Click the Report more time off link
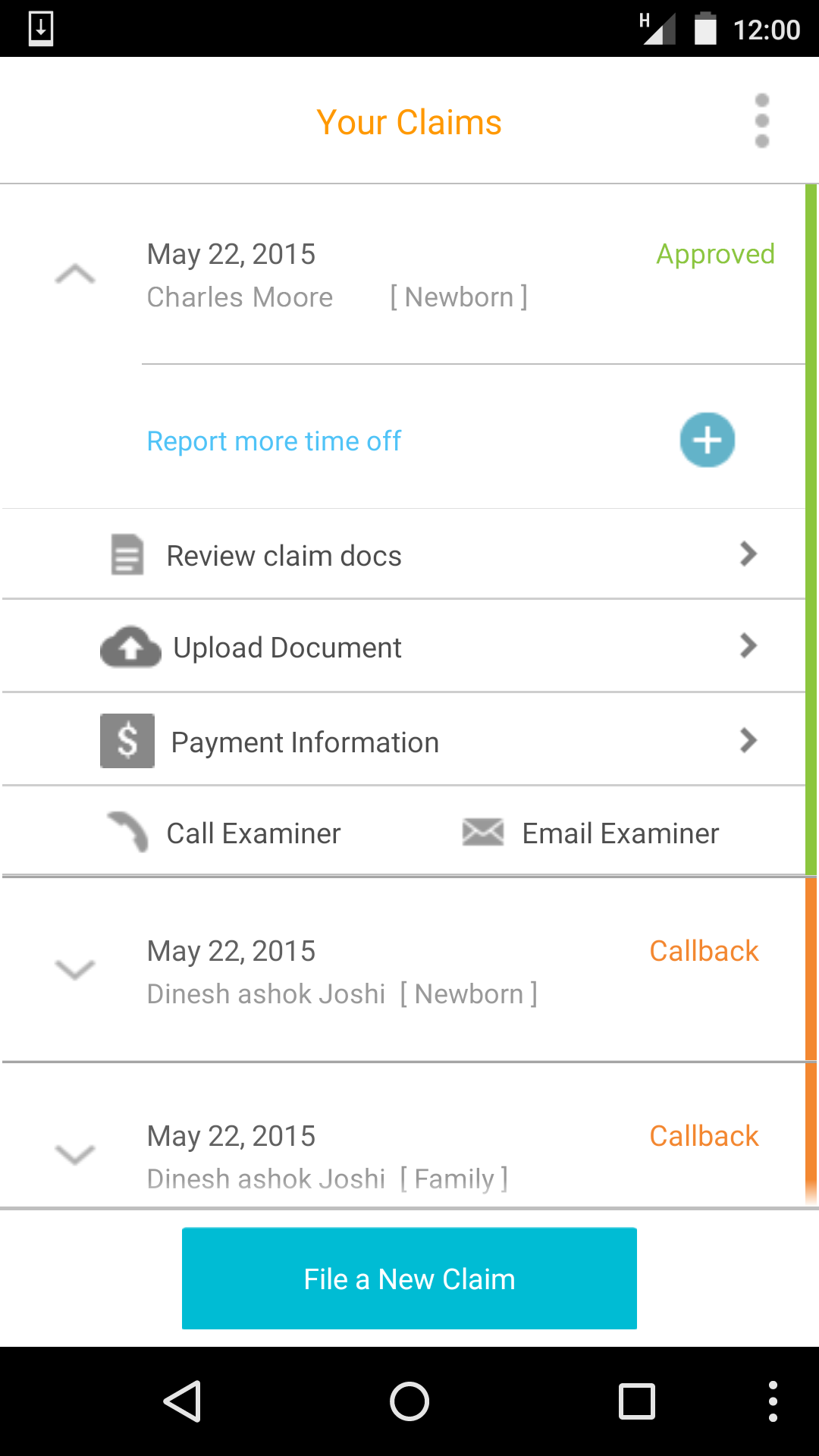Screen dimensions: 819x1456 [274, 441]
